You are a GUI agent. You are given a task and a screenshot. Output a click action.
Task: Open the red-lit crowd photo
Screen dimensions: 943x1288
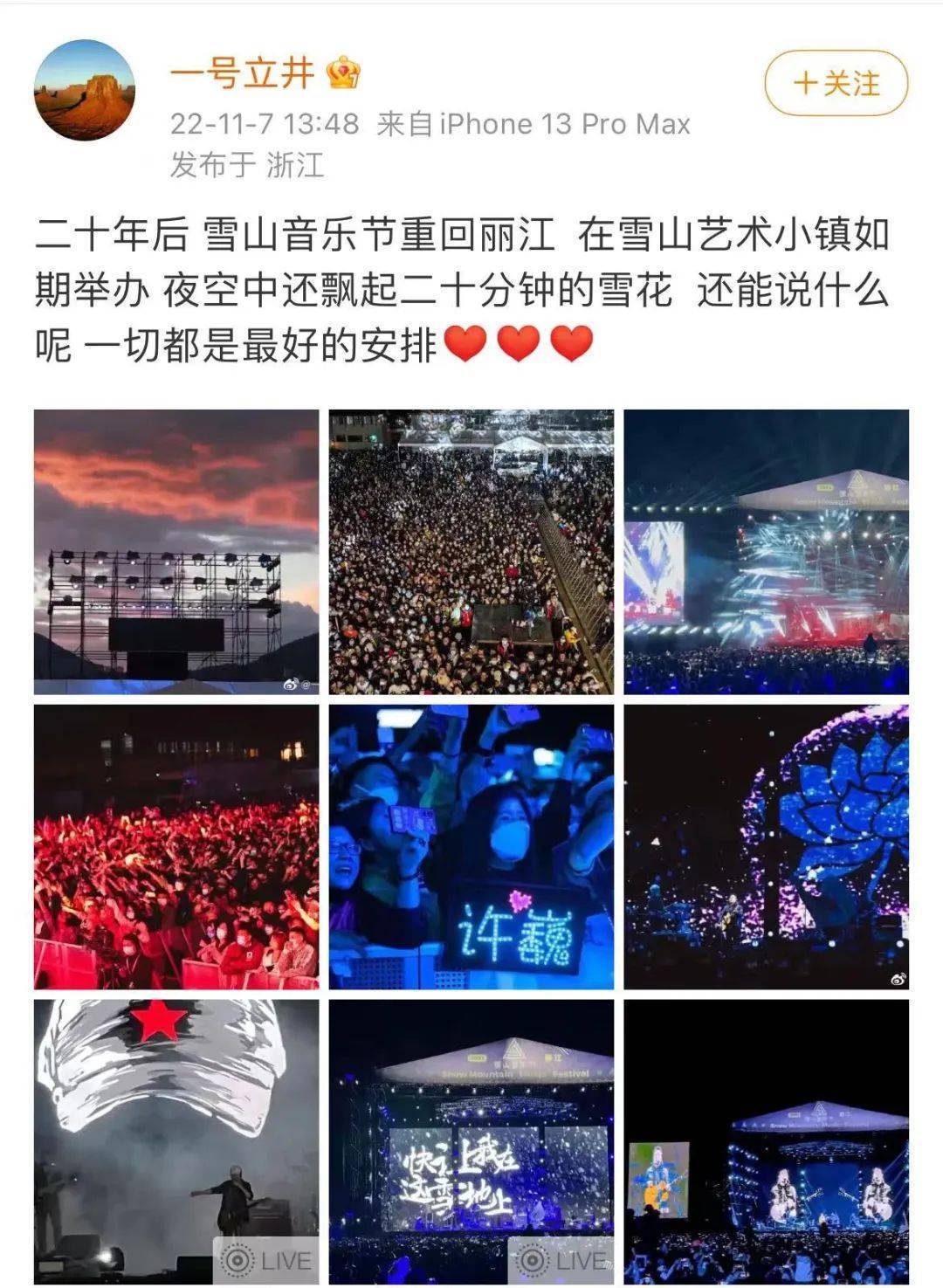click(176, 847)
